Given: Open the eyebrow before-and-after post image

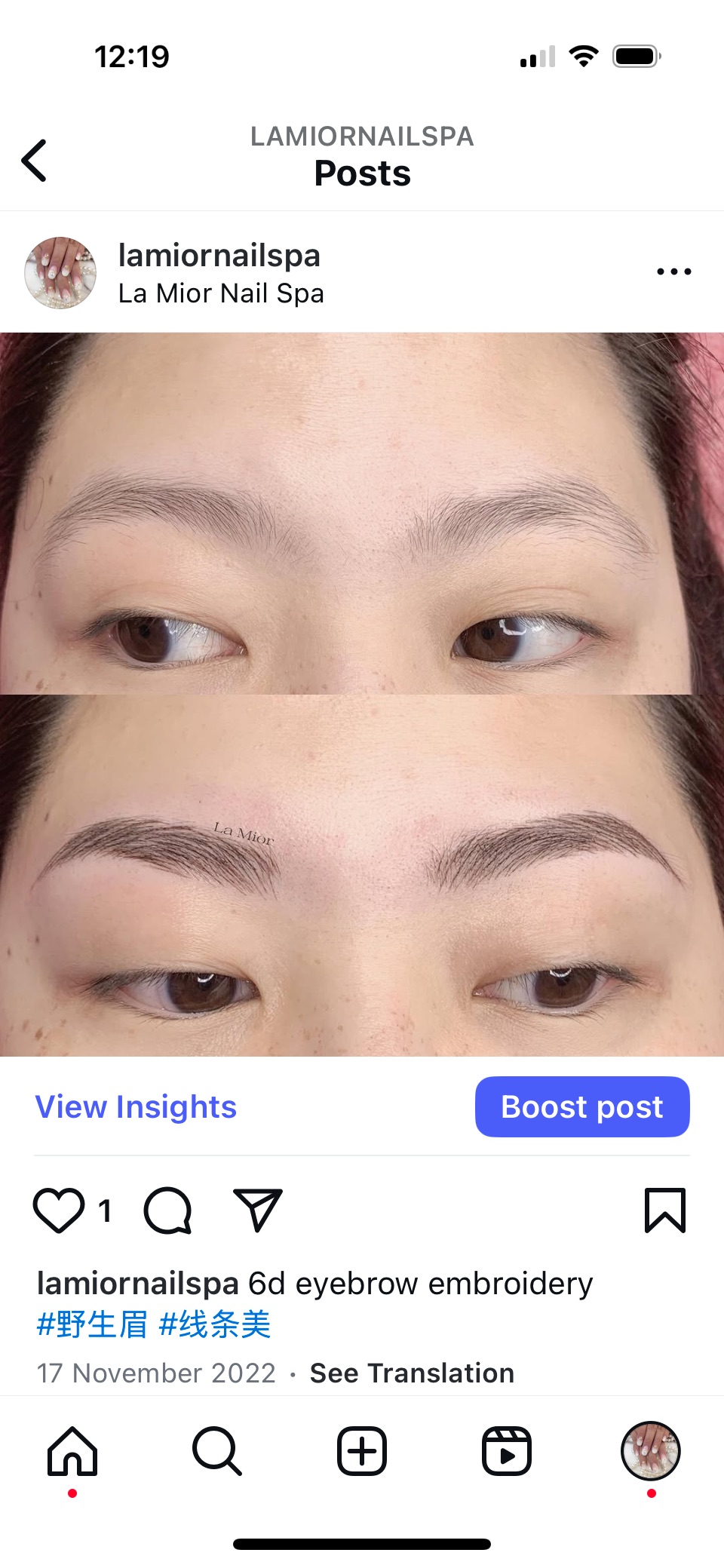Looking at the screenshot, I should point(362,694).
